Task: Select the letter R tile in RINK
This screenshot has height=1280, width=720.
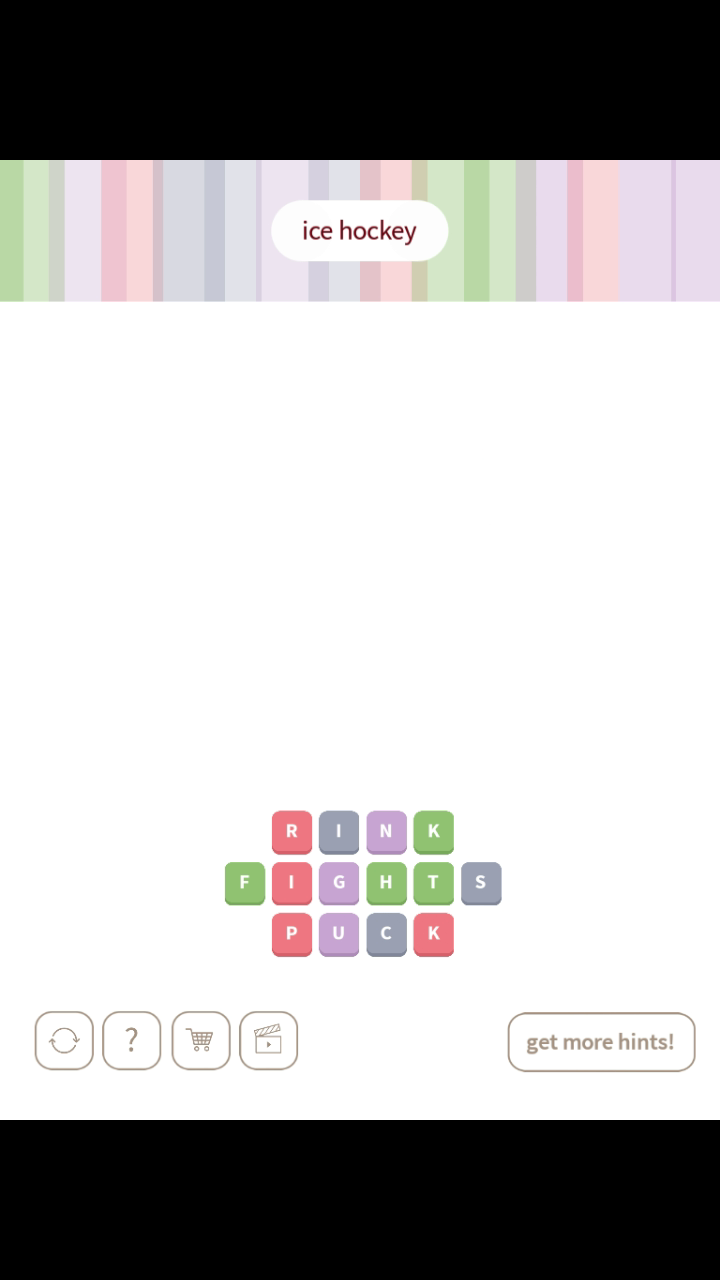Action: pyautogui.click(x=291, y=831)
